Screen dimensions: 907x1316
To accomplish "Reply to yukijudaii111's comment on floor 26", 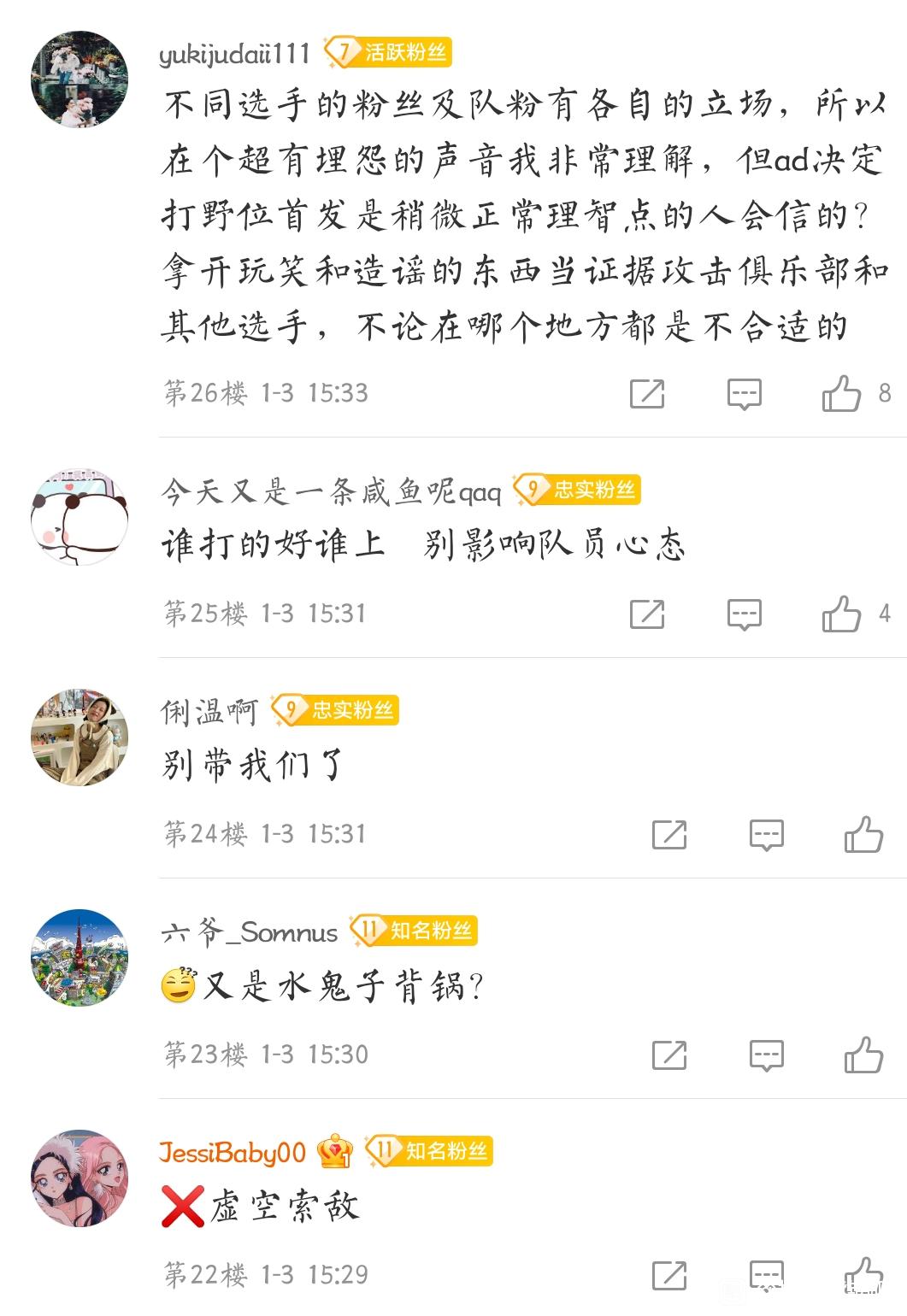I will coord(744,394).
